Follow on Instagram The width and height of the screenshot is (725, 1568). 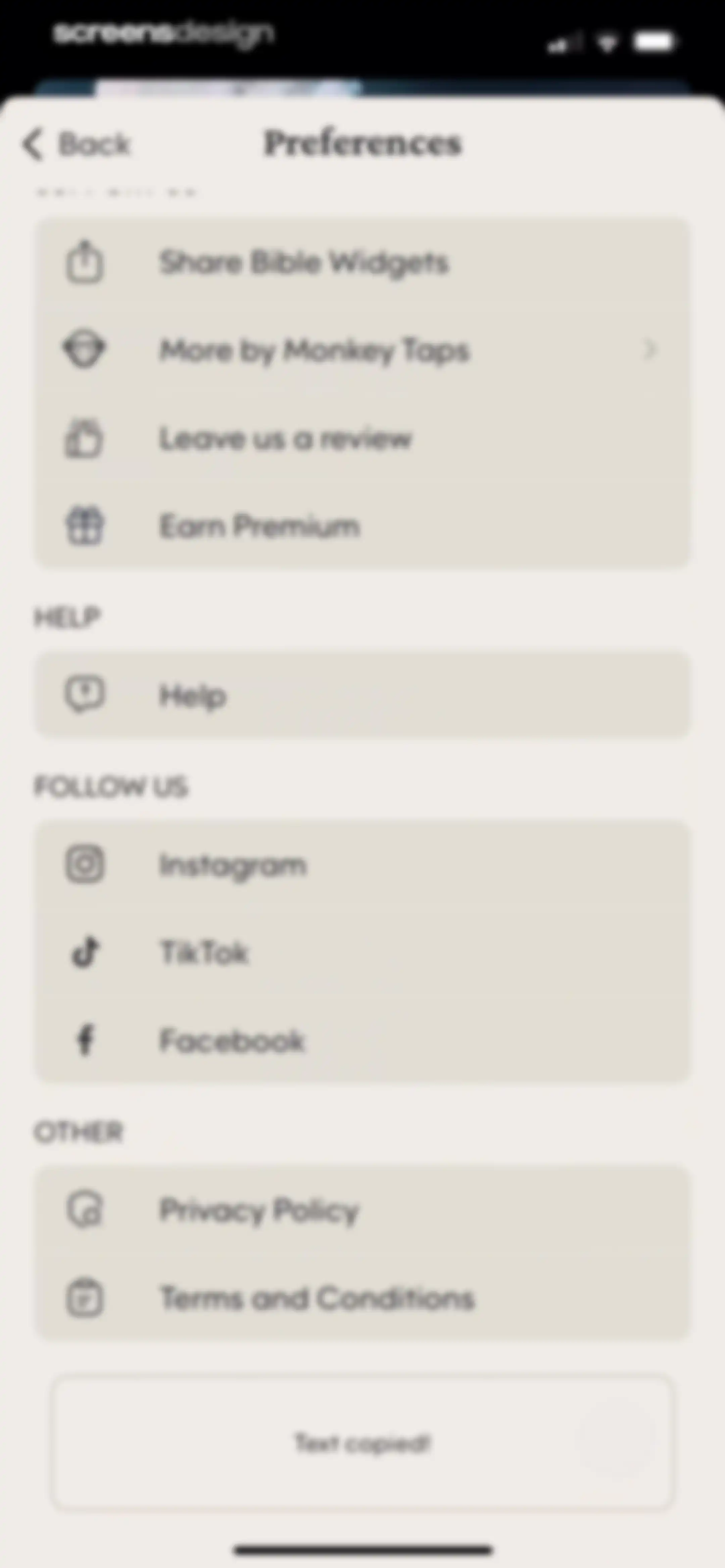pyautogui.click(x=362, y=864)
